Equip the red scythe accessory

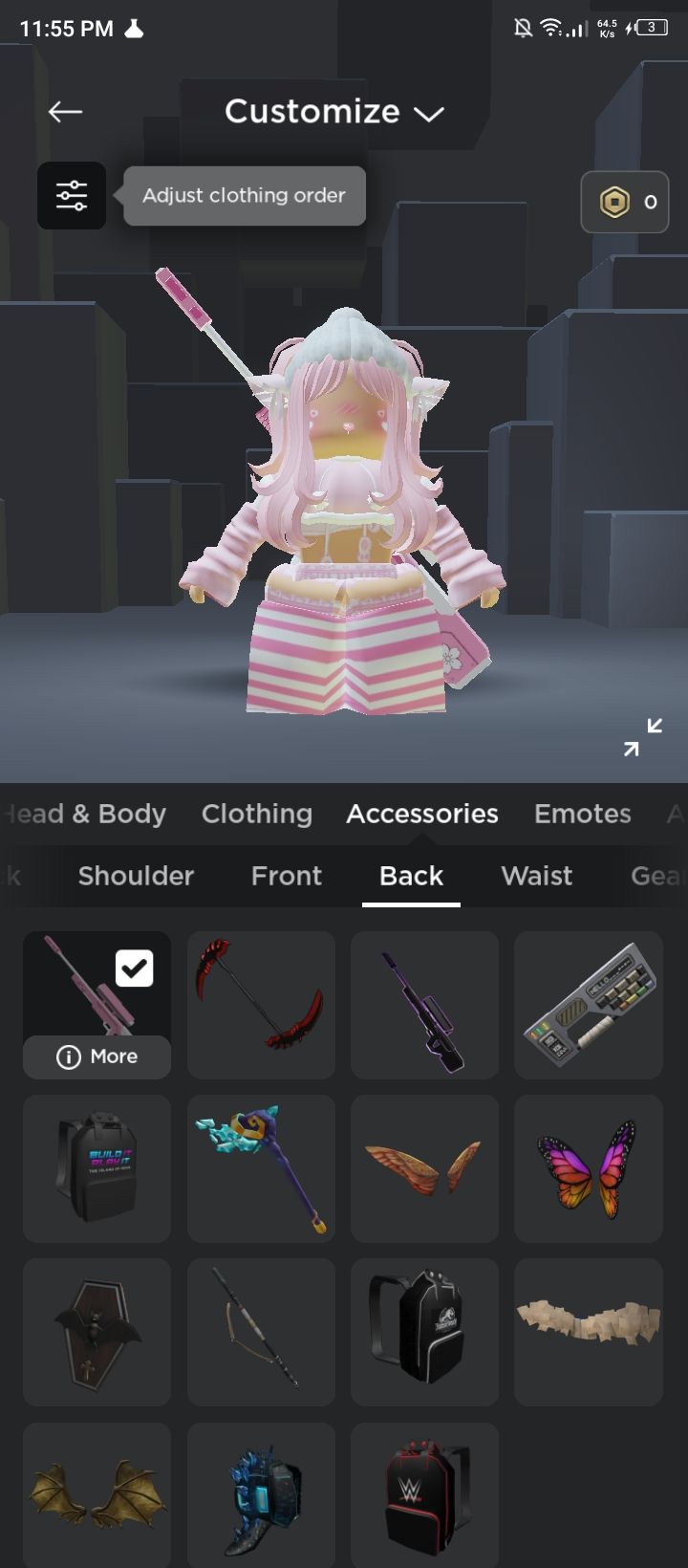click(x=261, y=1005)
